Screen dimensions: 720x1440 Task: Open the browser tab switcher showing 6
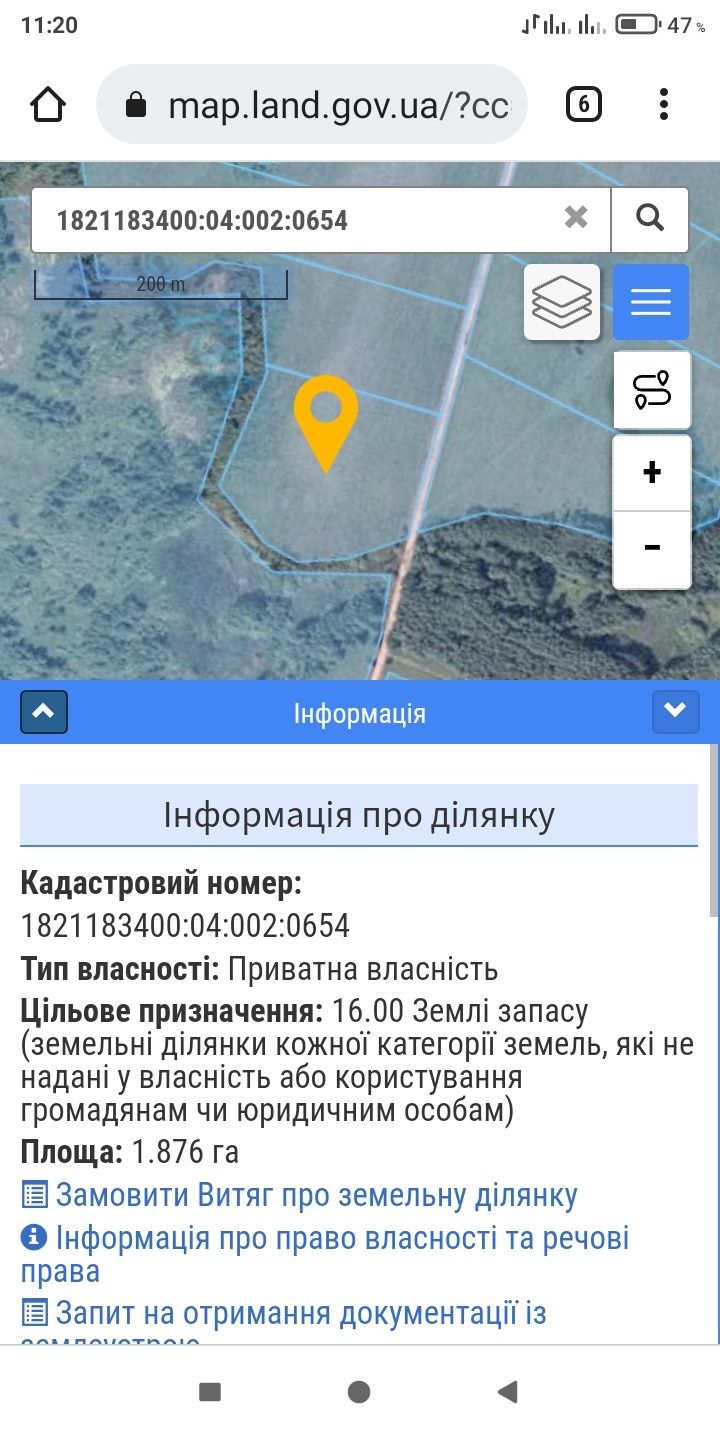(x=584, y=104)
